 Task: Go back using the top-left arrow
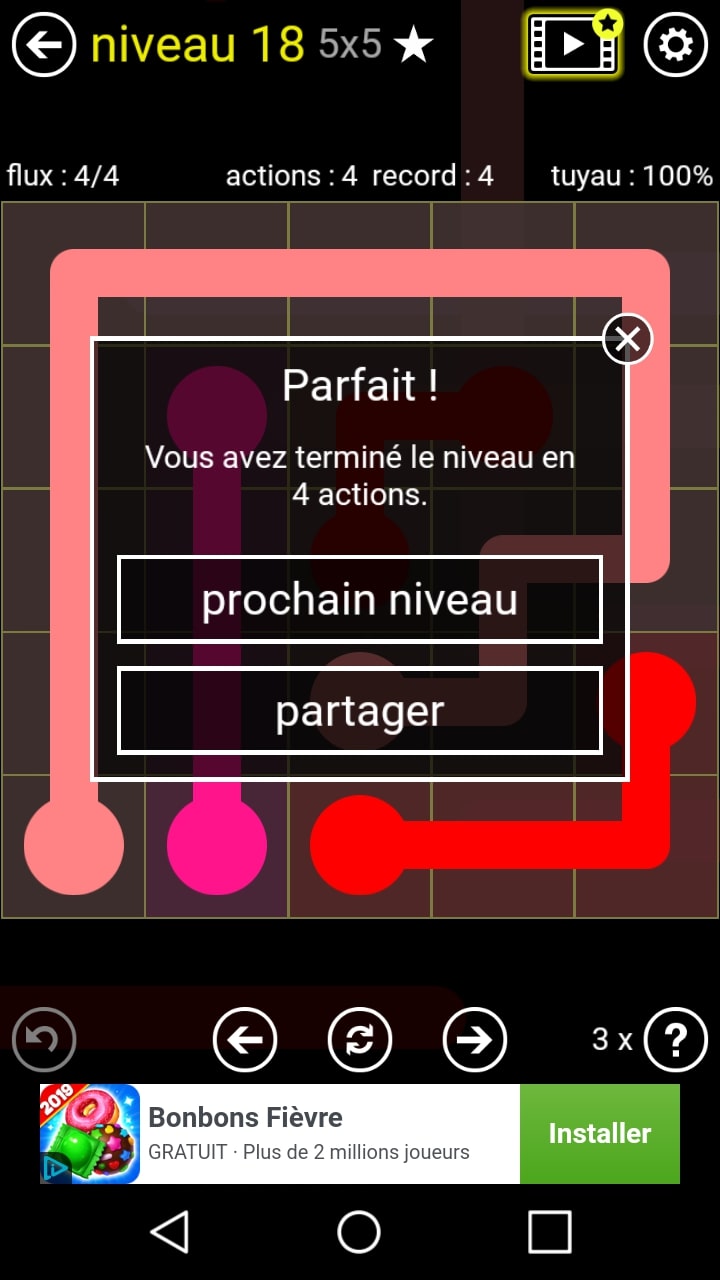pos(44,45)
